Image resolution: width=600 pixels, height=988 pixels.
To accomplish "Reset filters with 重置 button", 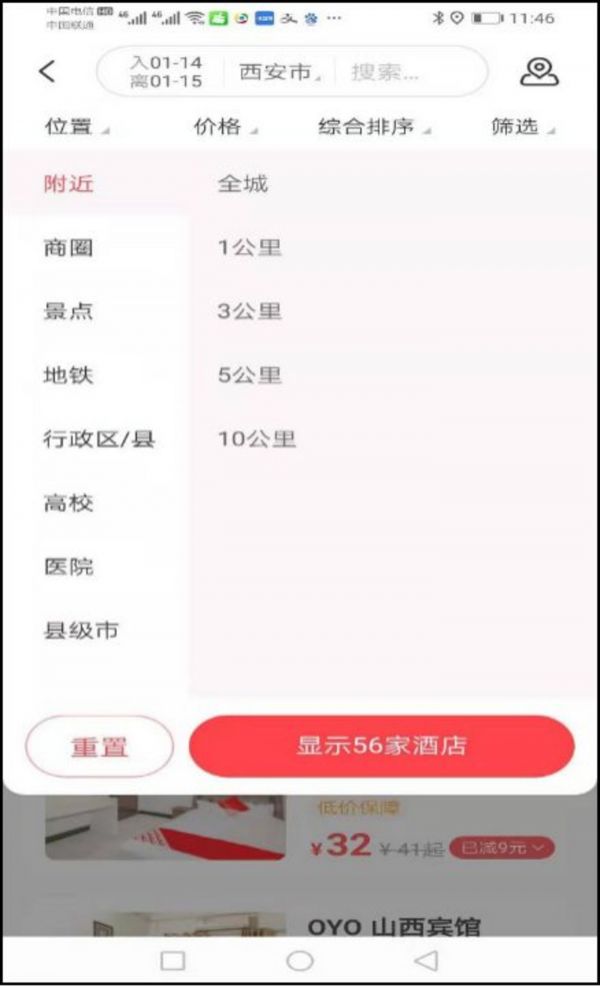I will pyautogui.click(x=99, y=747).
